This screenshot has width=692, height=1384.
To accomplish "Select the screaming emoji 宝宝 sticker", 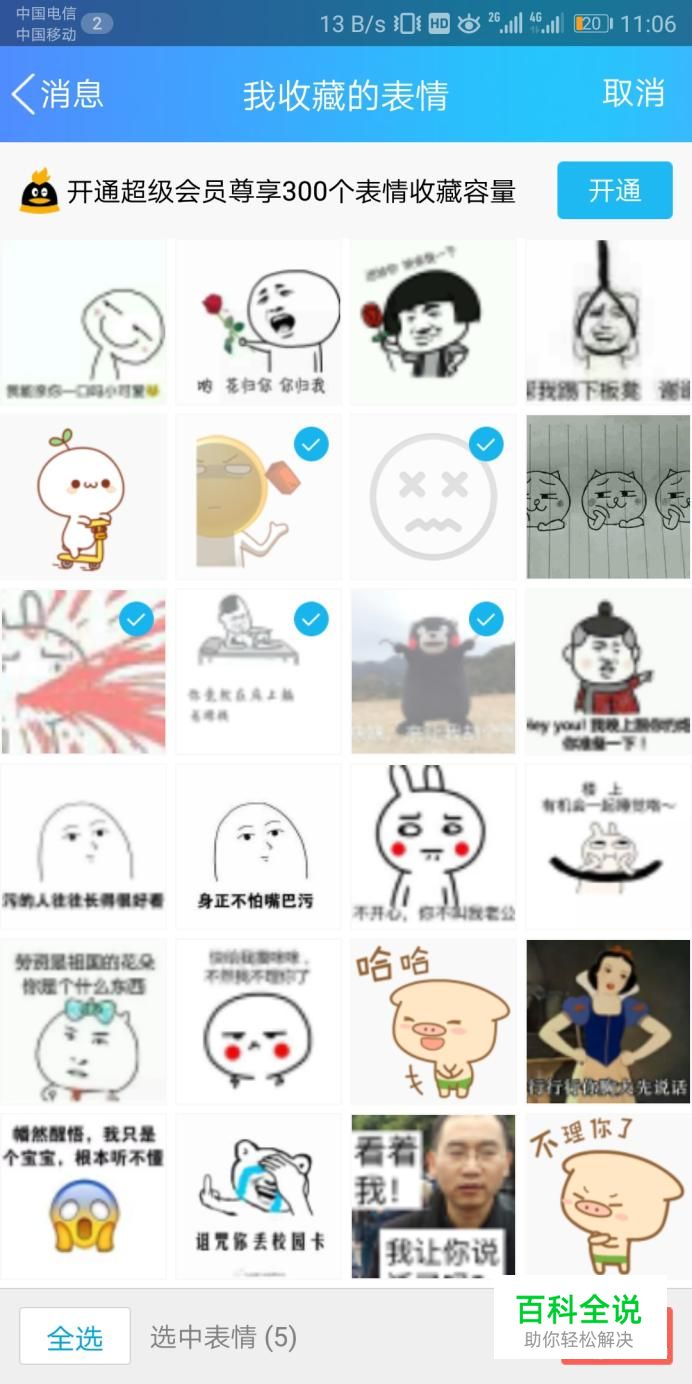I will (83, 1196).
